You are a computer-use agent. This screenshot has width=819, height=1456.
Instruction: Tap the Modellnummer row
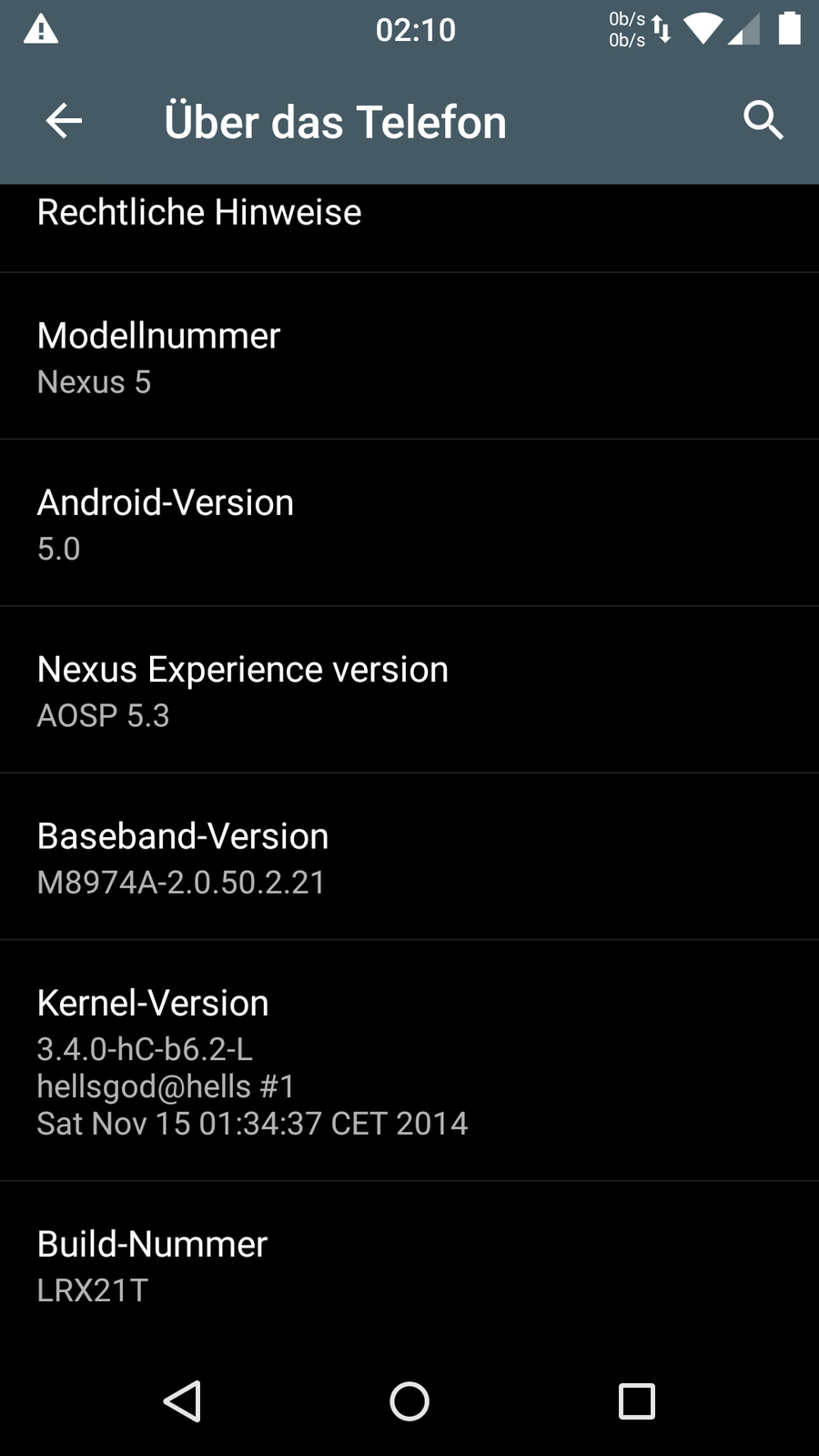coord(409,357)
